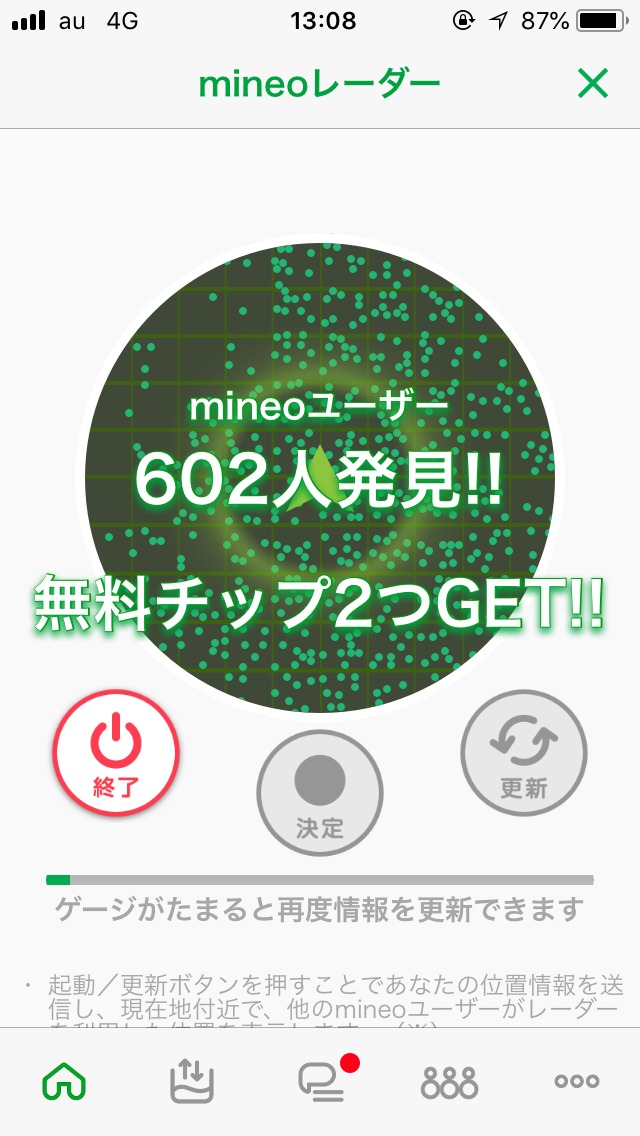This screenshot has width=640, height=1136.
Task: Tap the red 終了 power button
Action: 116,751
